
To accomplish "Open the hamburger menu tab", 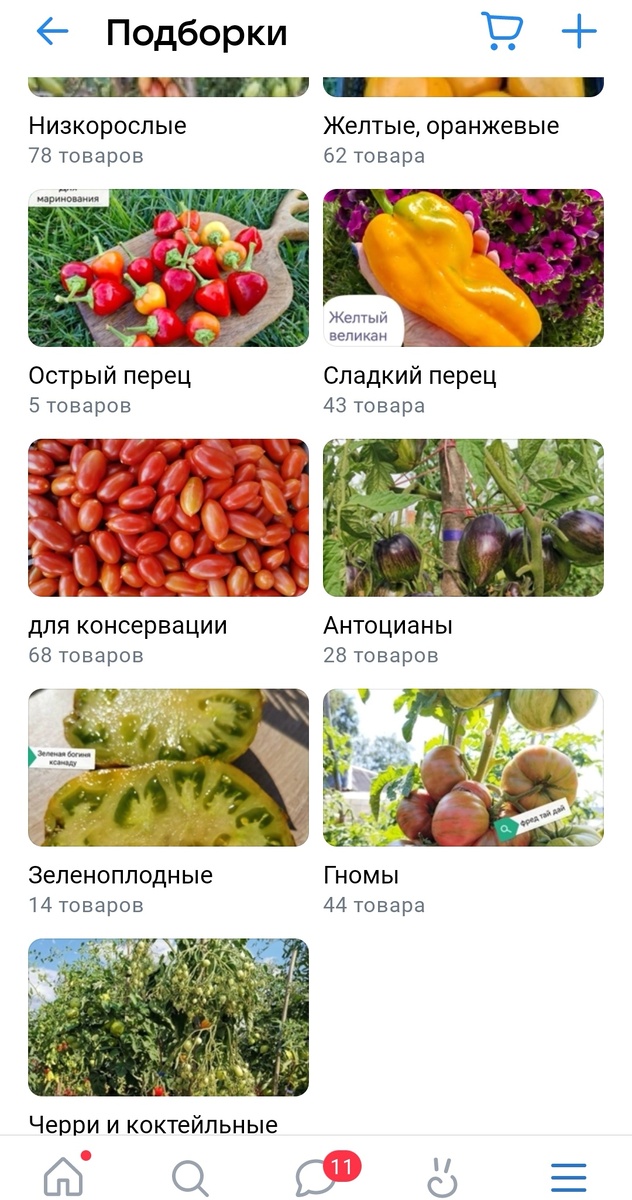I will tap(569, 1177).
